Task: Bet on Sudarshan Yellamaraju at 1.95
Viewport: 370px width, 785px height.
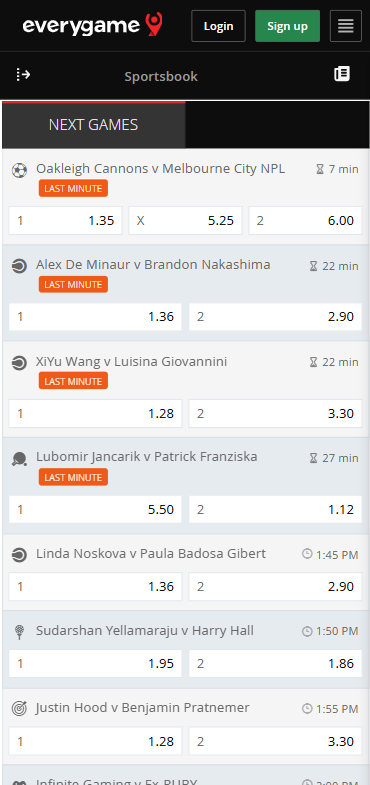Action: pyautogui.click(x=95, y=663)
